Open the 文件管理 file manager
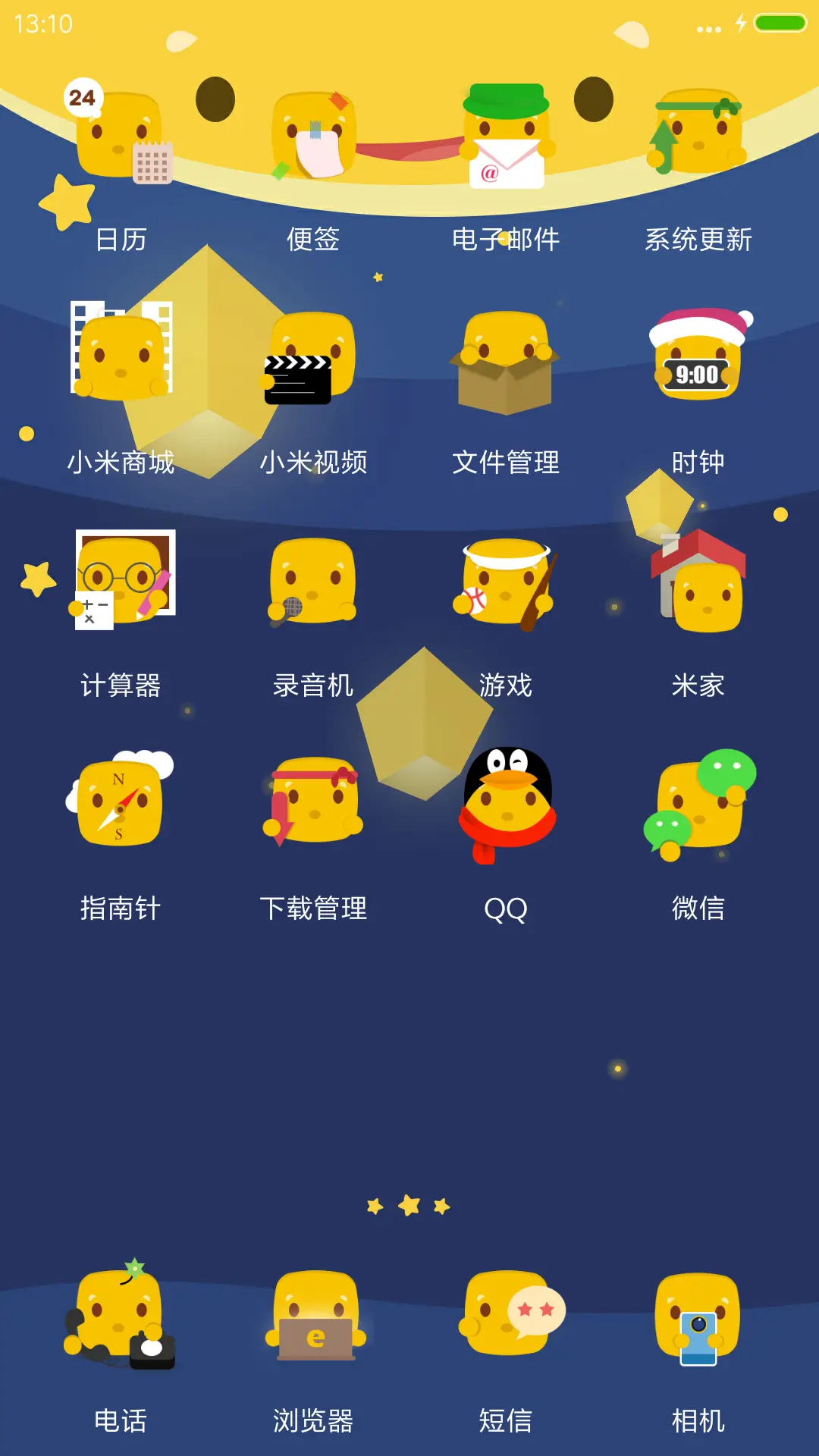The width and height of the screenshot is (819, 1456). (505, 356)
